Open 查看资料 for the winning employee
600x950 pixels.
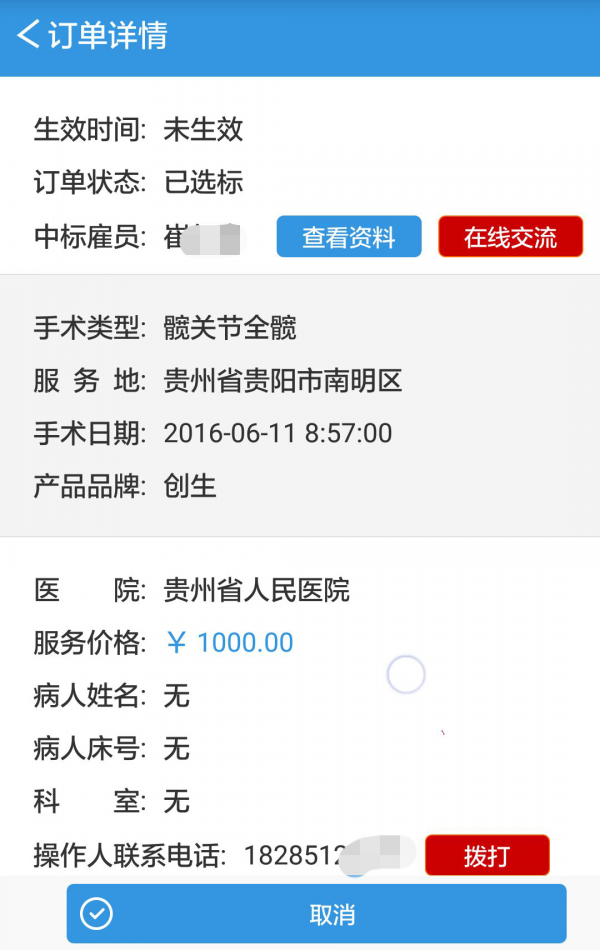349,237
